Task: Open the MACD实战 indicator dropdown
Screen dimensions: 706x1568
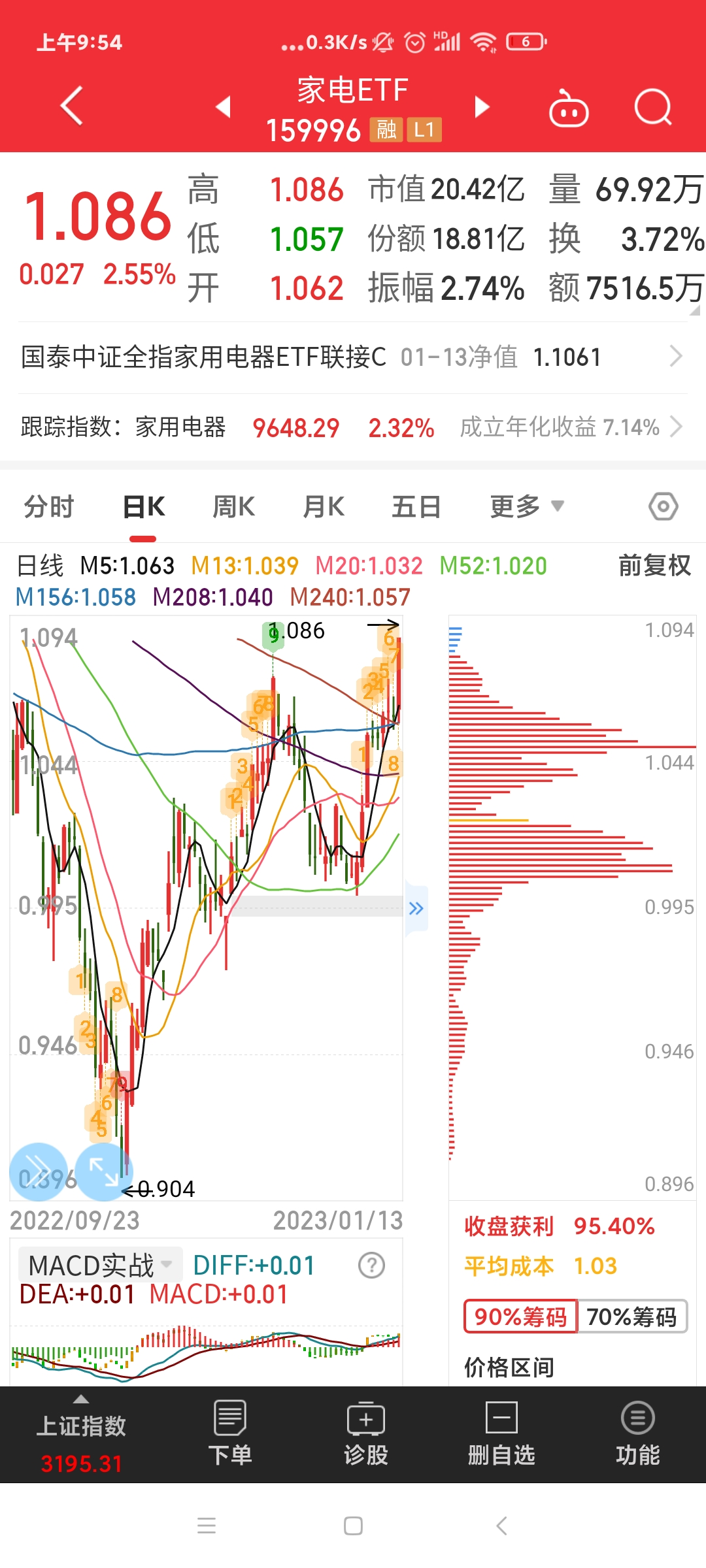Action: click(99, 1265)
